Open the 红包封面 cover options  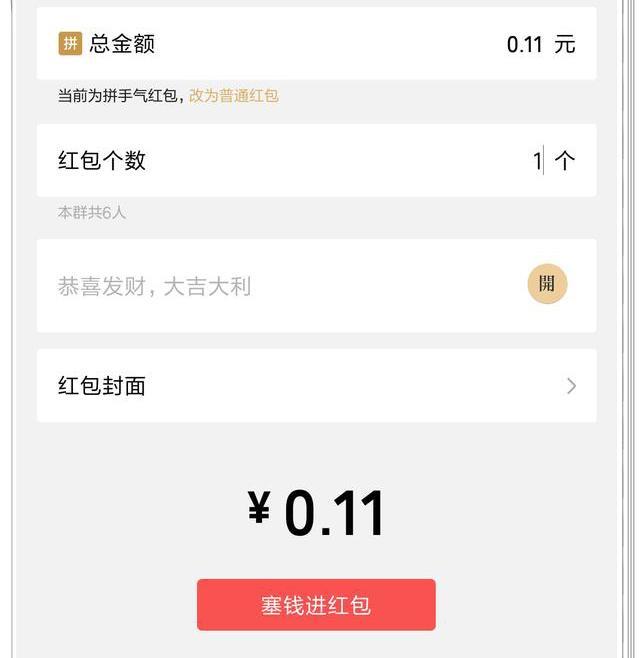click(316, 386)
